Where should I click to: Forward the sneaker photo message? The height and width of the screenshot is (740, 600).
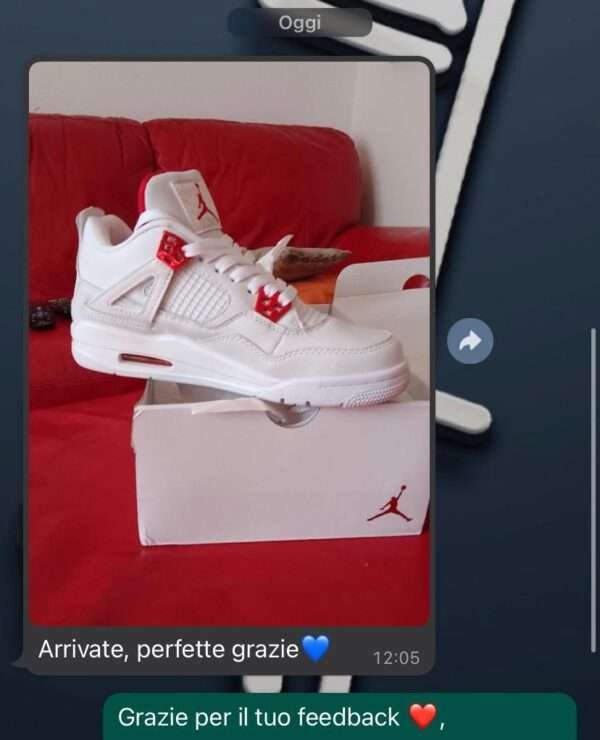pos(470,342)
